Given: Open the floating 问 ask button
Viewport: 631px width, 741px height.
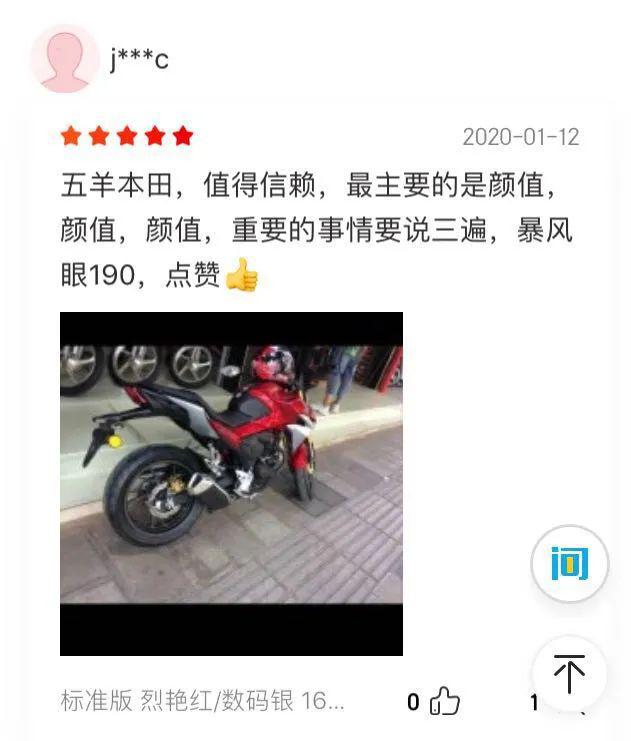Looking at the screenshot, I should (569, 563).
